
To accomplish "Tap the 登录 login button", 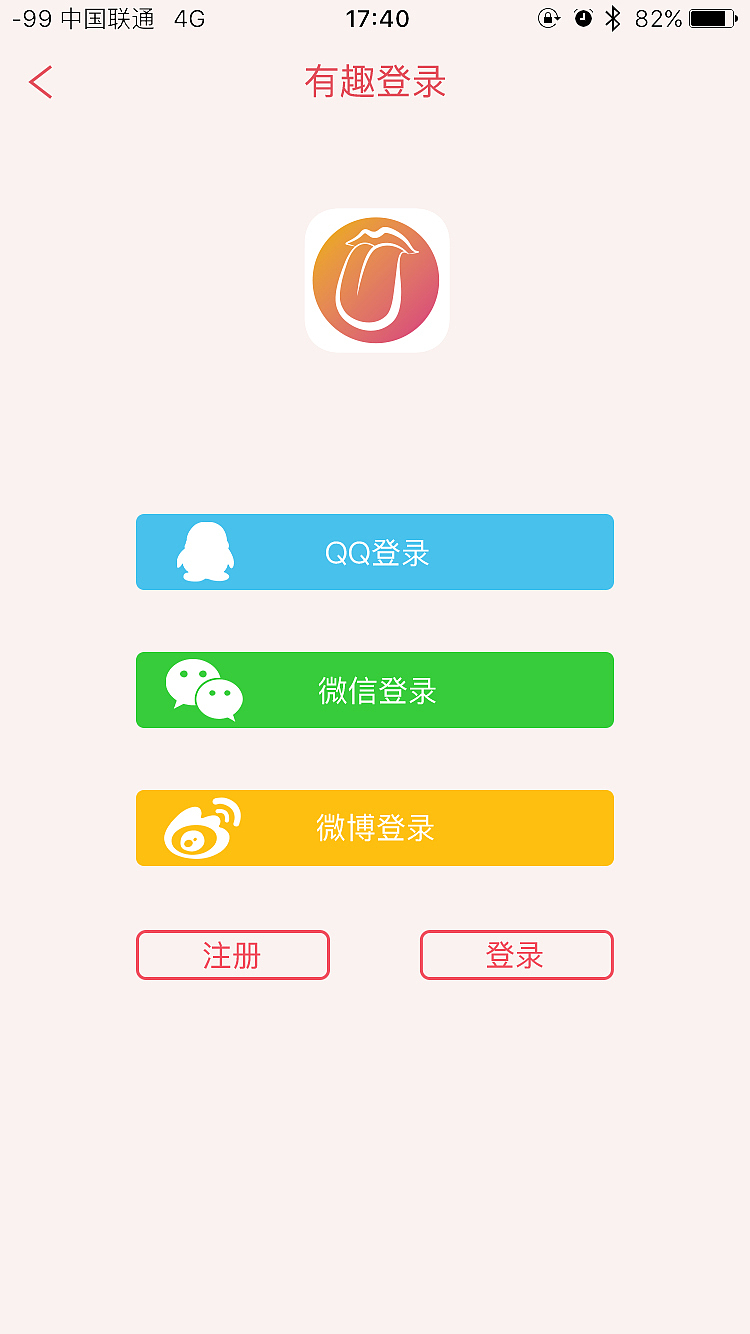I will tap(516, 954).
